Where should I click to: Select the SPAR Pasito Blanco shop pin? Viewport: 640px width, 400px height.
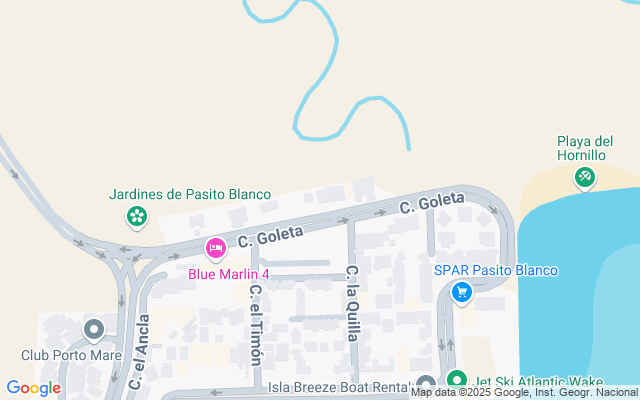tap(461, 291)
